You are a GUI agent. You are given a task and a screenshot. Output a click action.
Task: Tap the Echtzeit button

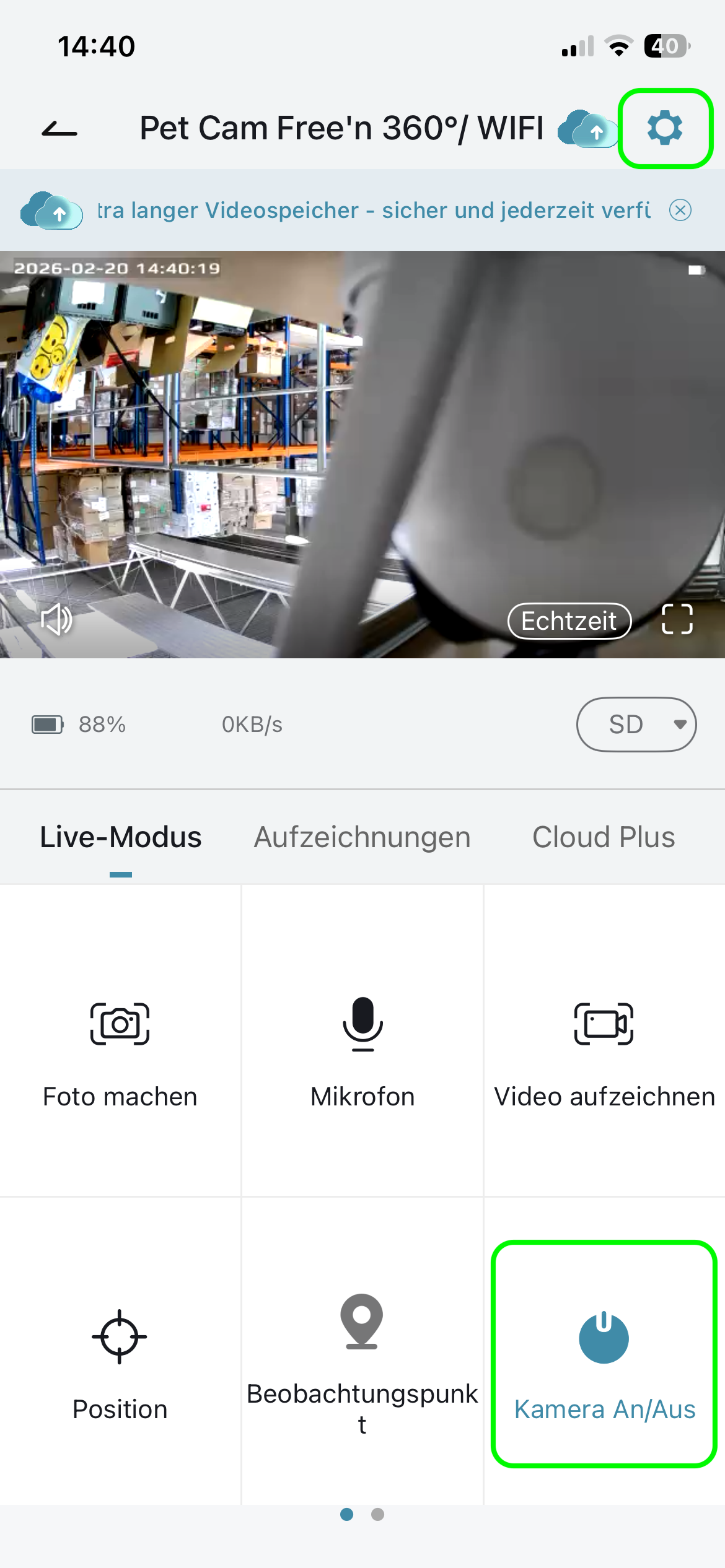(569, 621)
